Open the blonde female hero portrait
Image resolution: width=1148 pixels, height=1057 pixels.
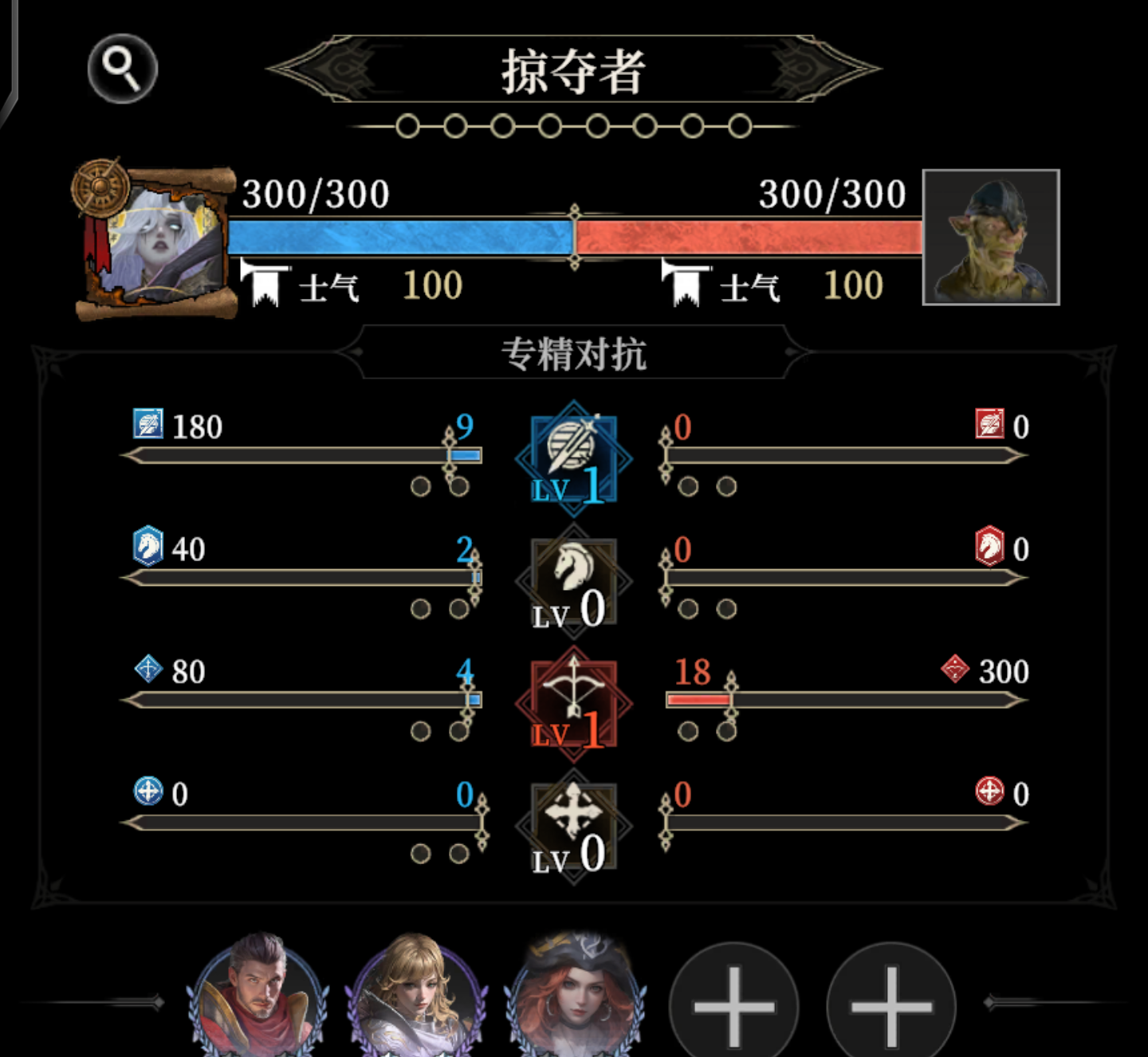(x=415, y=998)
